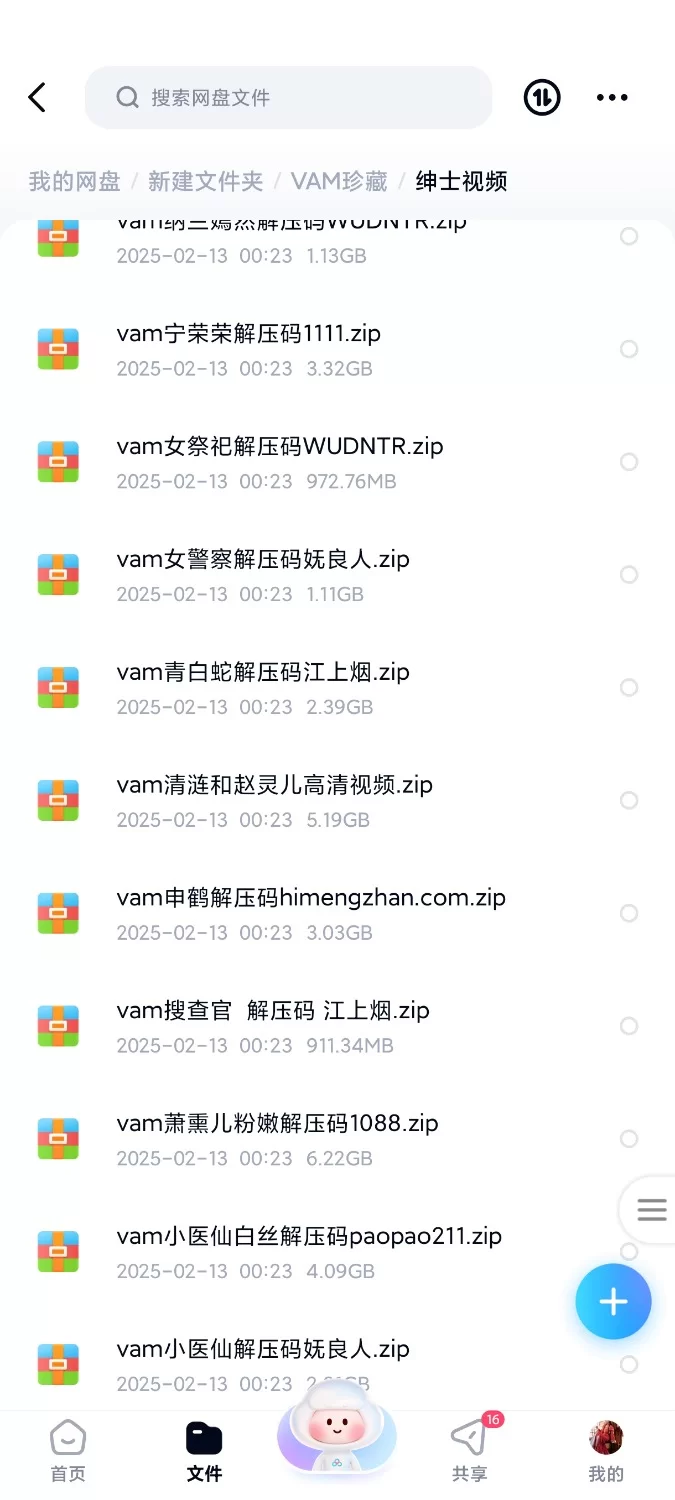Select checkbox for vam青白蛇解压码江上烟.zip
Screen dimensions: 675x1500
[x=629, y=688]
